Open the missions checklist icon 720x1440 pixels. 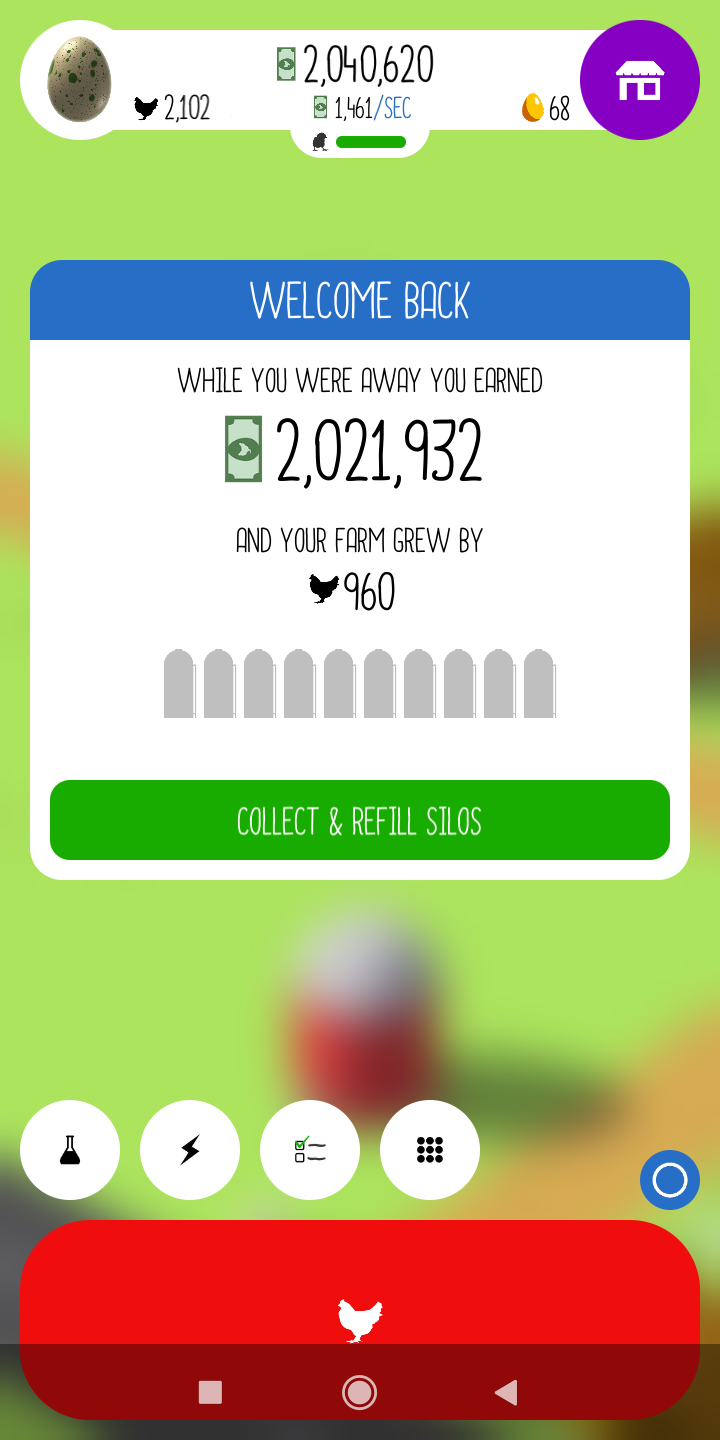[310, 1150]
